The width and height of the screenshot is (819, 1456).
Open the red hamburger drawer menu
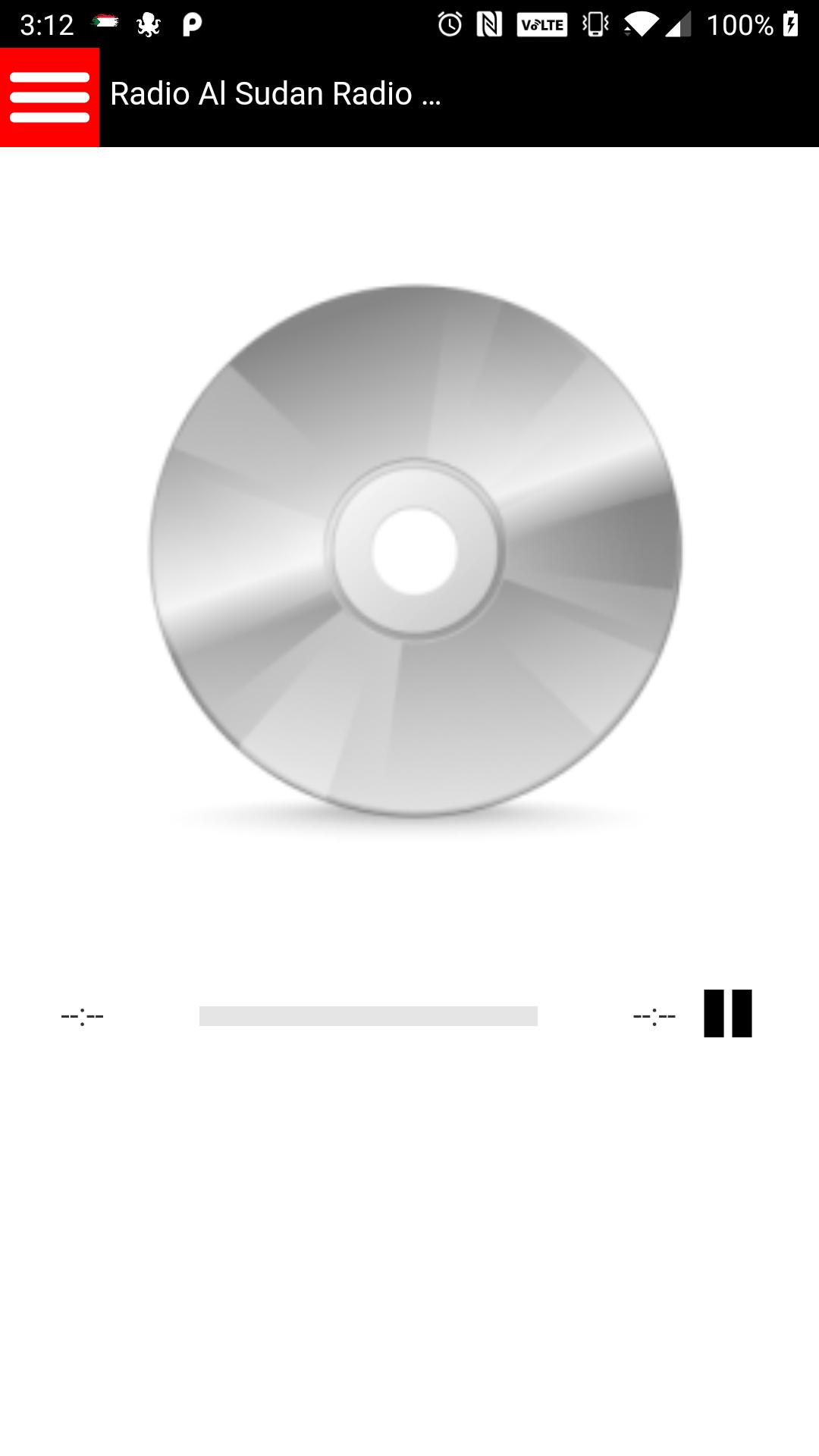[49, 97]
